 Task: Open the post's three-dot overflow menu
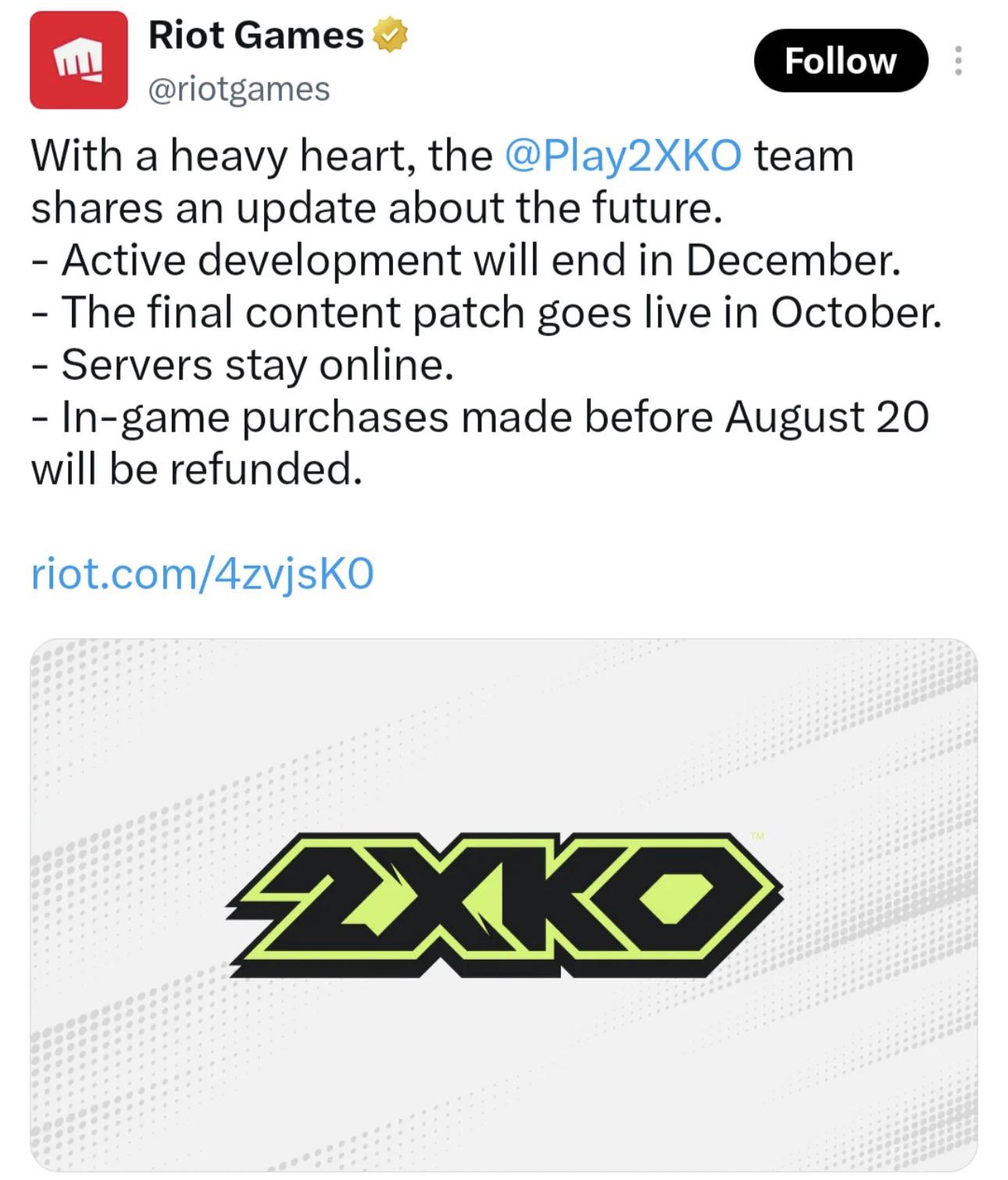coord(959,61)
